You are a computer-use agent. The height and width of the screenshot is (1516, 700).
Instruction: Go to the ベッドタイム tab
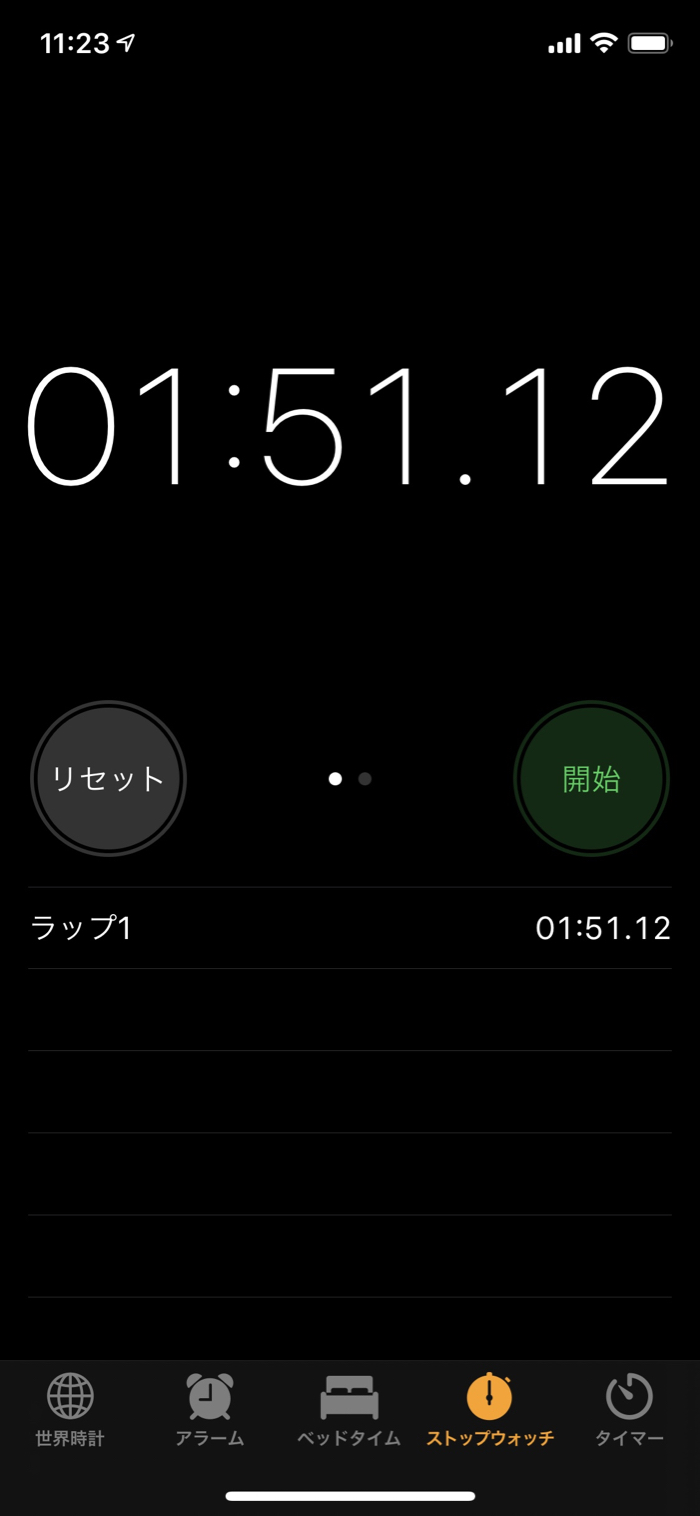point(349,1410)
